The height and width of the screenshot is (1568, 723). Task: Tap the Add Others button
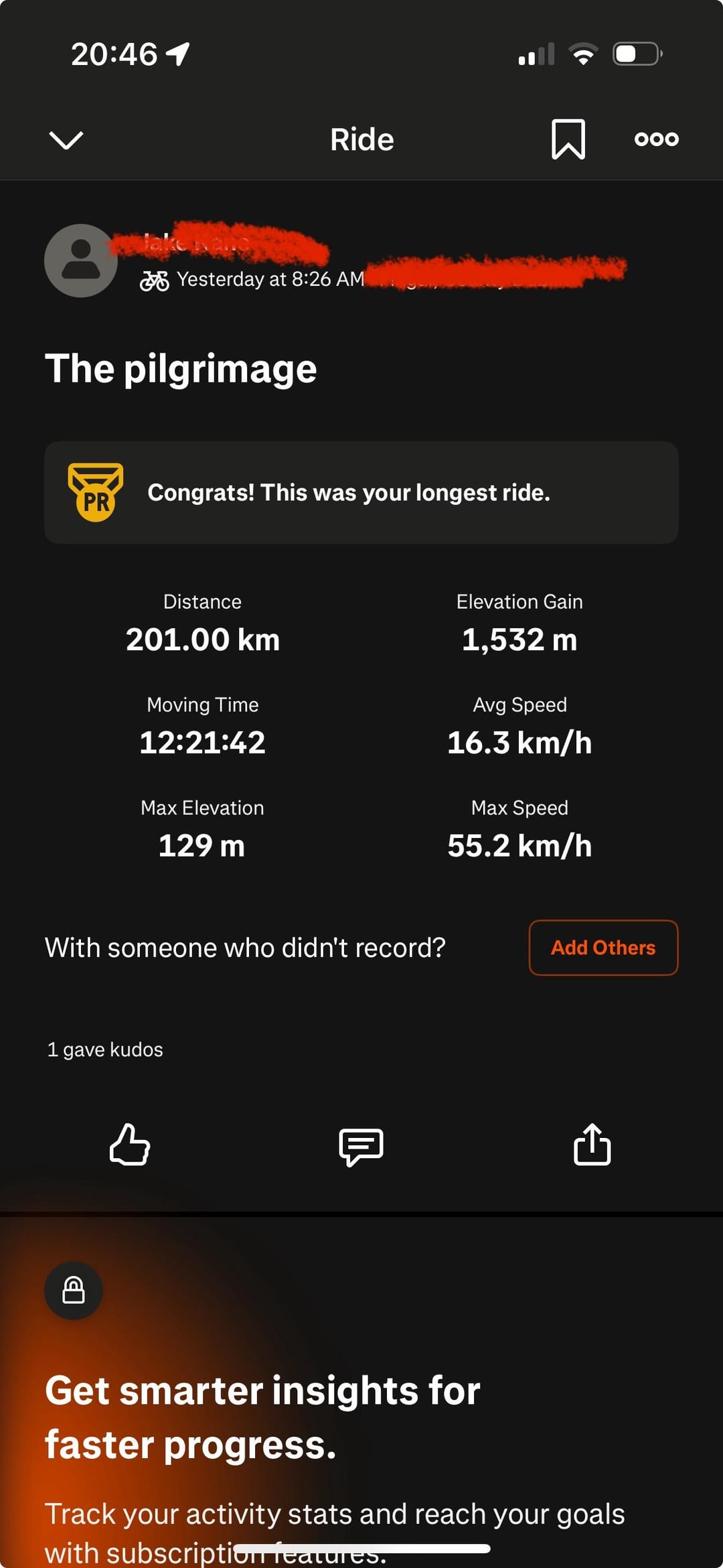[x=603, y=947]
